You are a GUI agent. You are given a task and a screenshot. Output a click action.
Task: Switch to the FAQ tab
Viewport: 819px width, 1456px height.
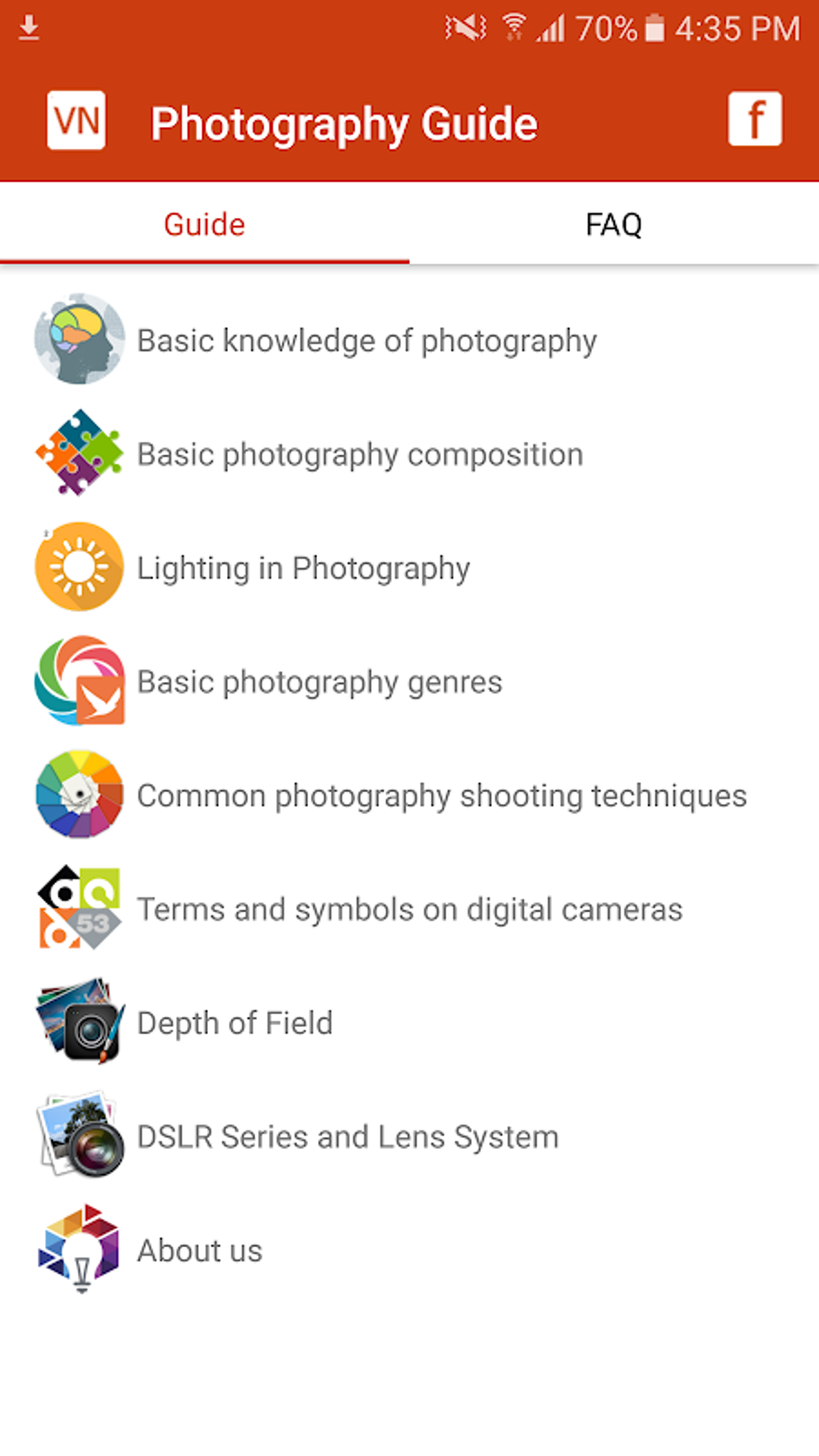coord(613,224)
